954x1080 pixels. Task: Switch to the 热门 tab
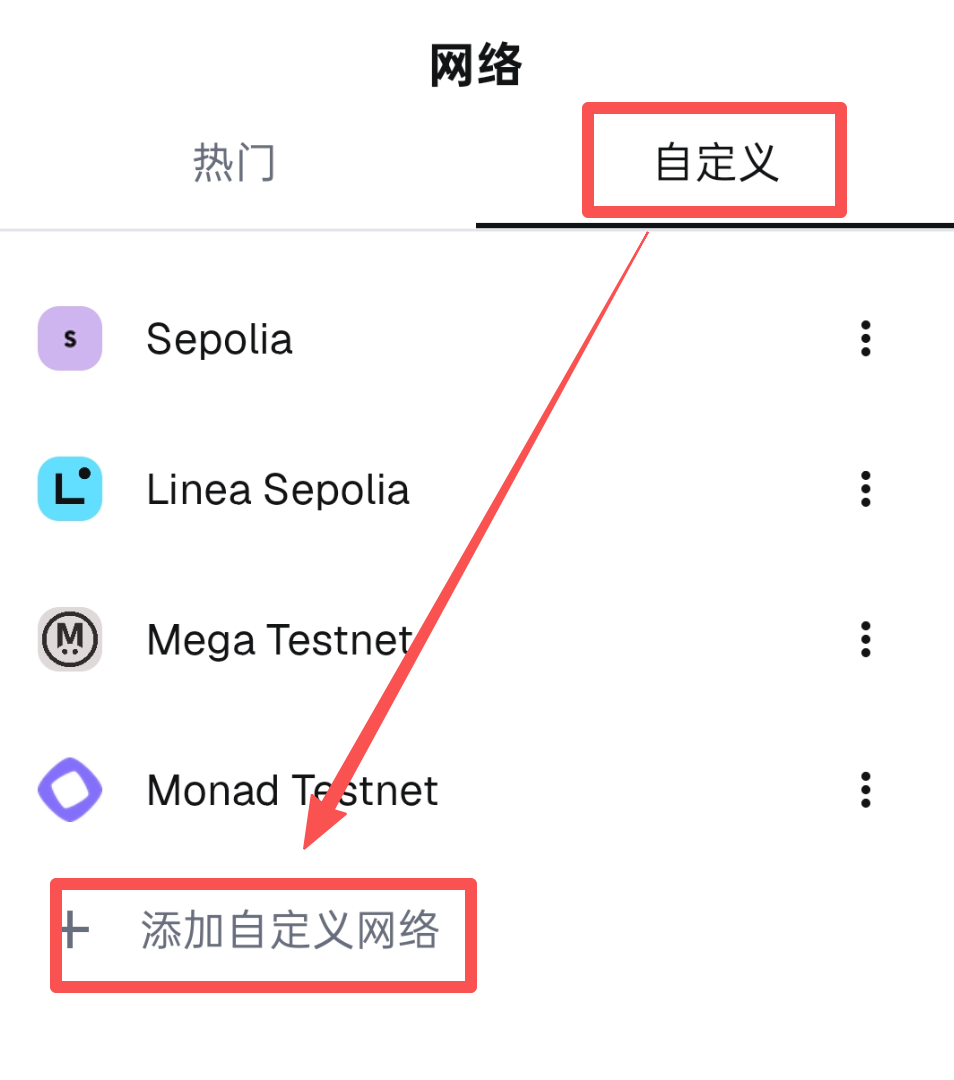[234, 163]
